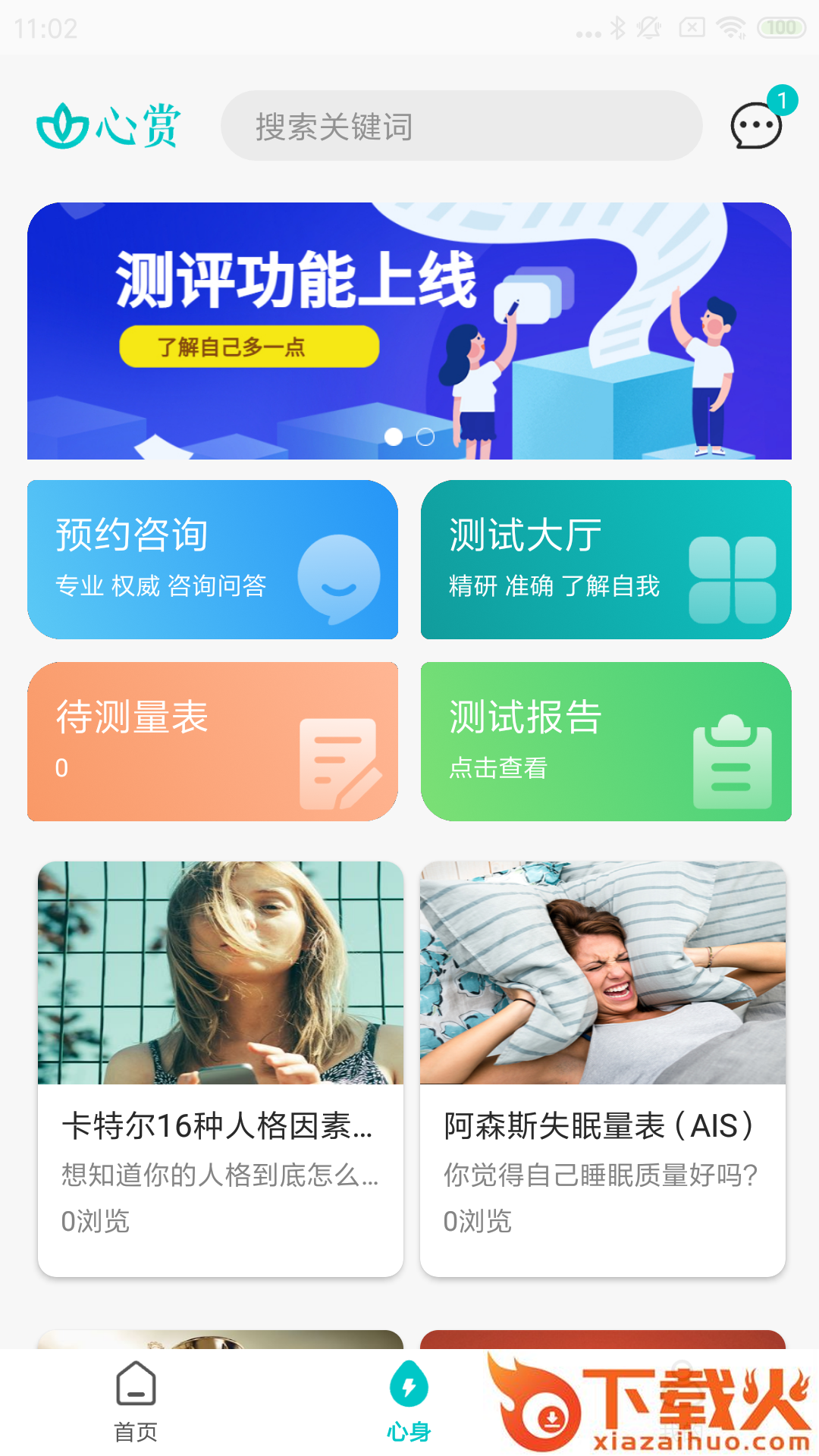Screen dimensions: 819x1456
Task: Open the 测评功能上线 banner
Action: point(409,331)
